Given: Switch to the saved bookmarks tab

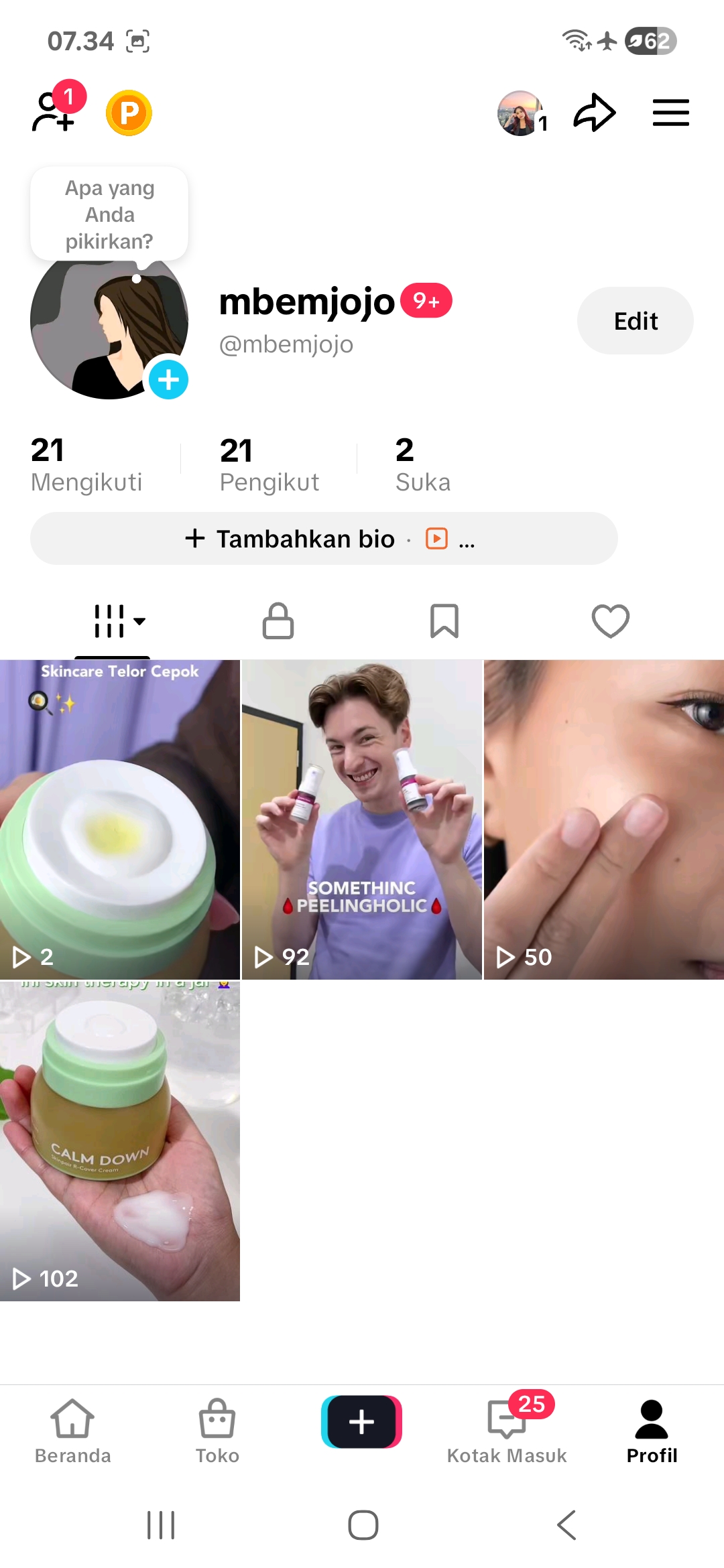Looking at the screenshot, I should 444,621.
